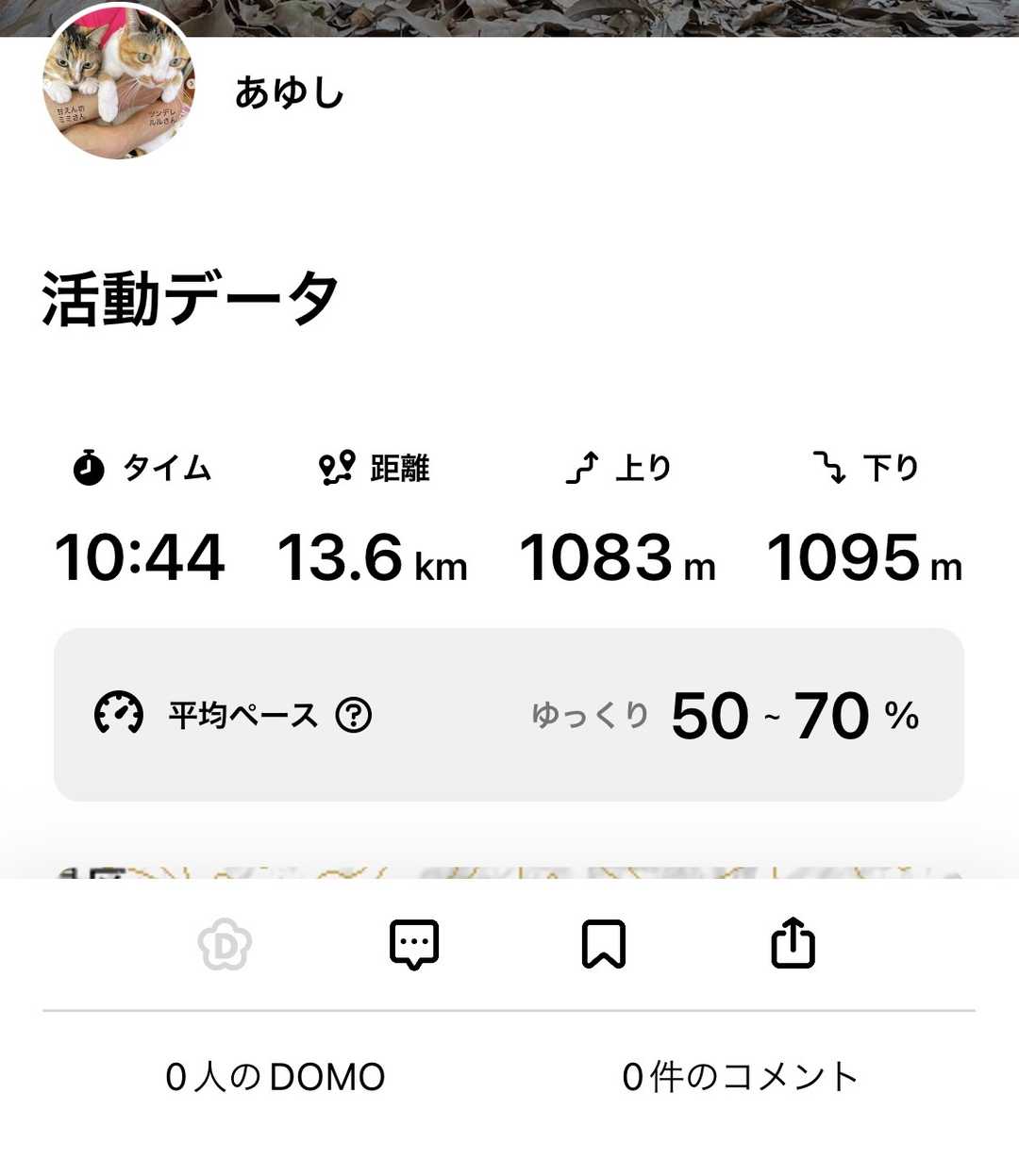Open the 平均ペース help question mark
Screen dimensions: 1019x1176
click(354, 715)
